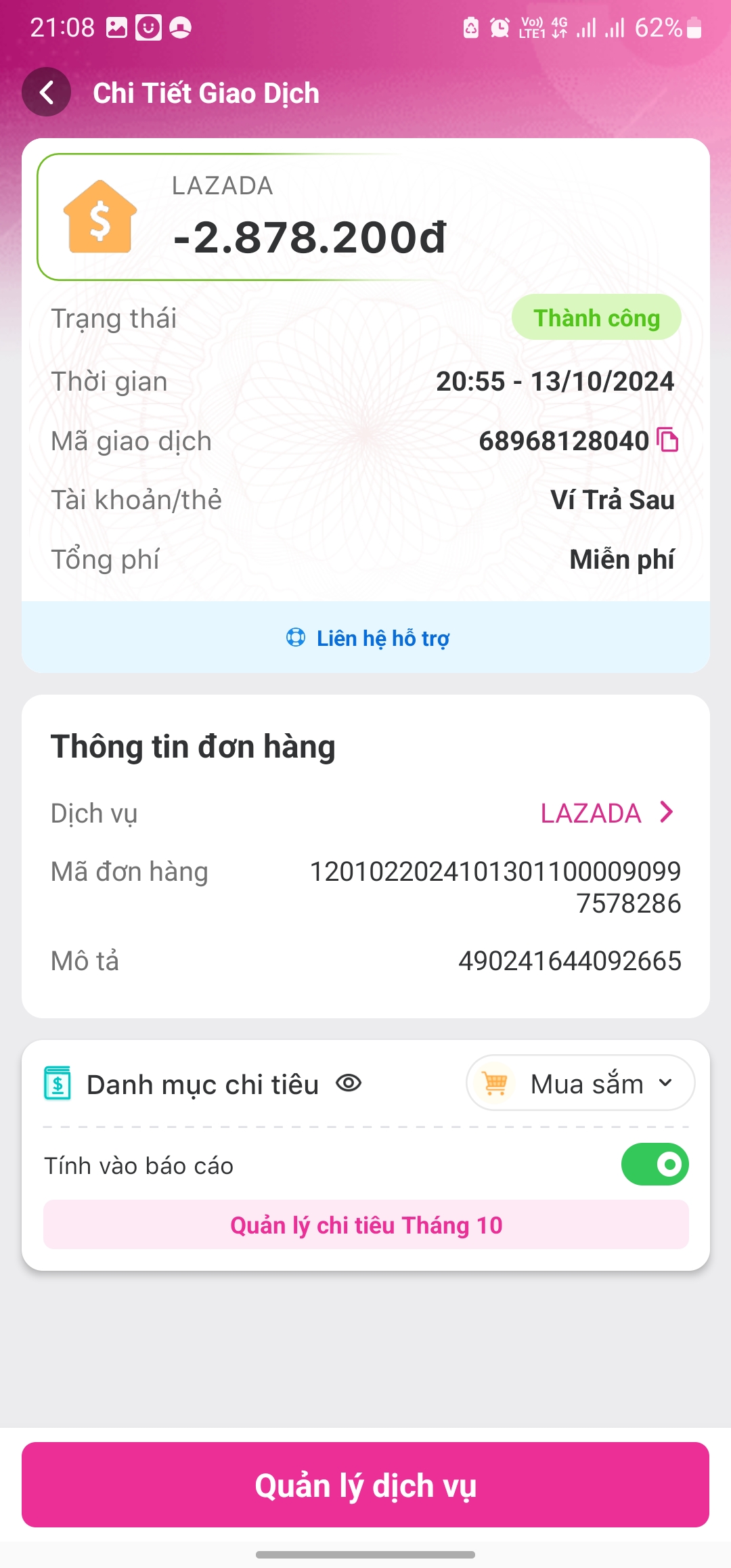Screen dimensions: 731x1568
Task: Copy the transaction code 68968128040
Action: coord(668,440)
